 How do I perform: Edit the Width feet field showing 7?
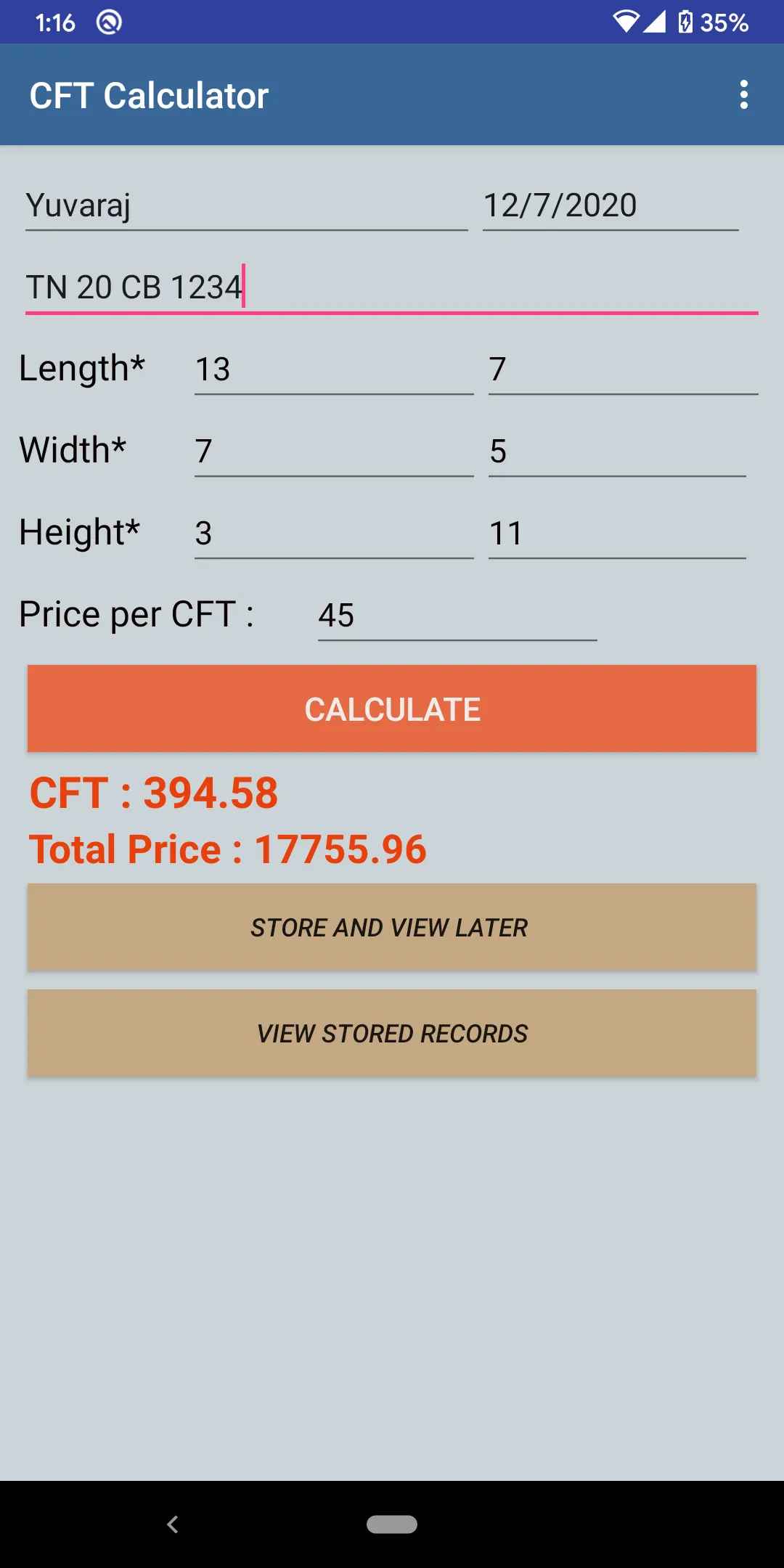333,452
